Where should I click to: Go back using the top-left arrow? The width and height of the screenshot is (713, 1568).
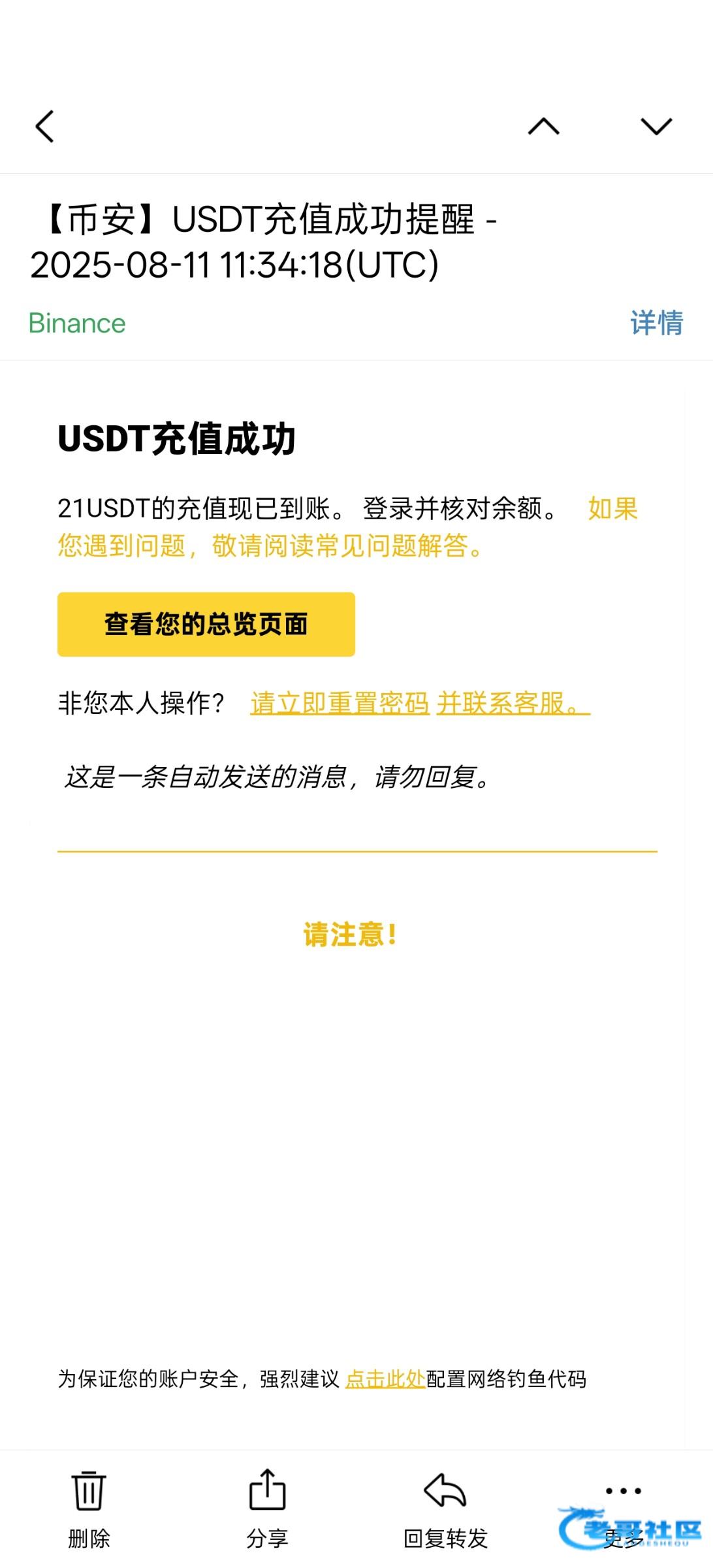[x=44, y=126]
